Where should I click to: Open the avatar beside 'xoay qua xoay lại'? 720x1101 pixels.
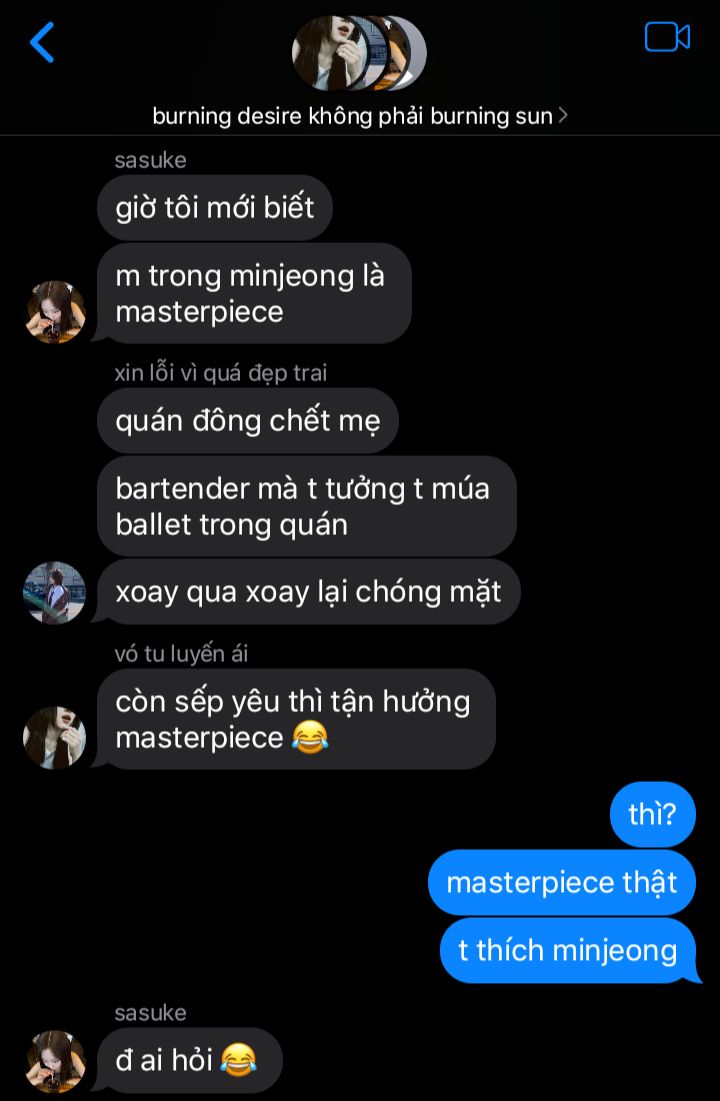tap(54, 592)
